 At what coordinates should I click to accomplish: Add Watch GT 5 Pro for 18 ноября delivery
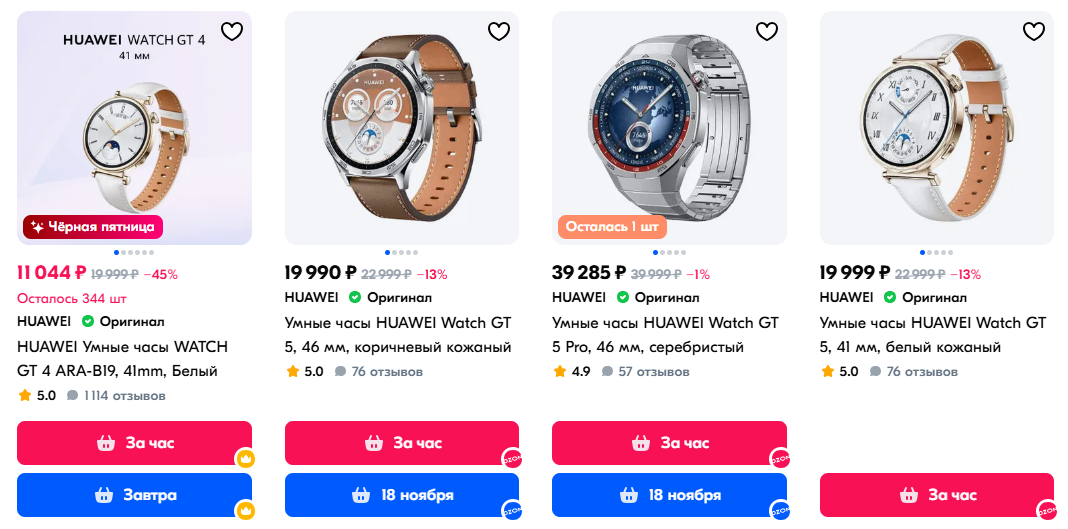coord(669,495)
